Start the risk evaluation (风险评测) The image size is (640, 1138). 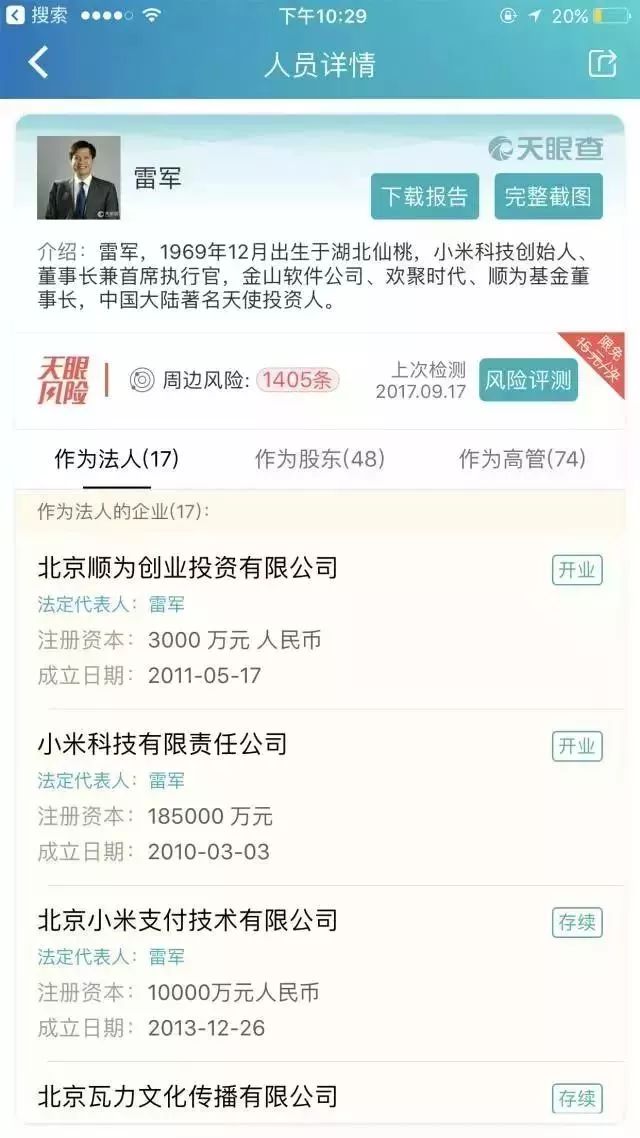click(528, 380)
